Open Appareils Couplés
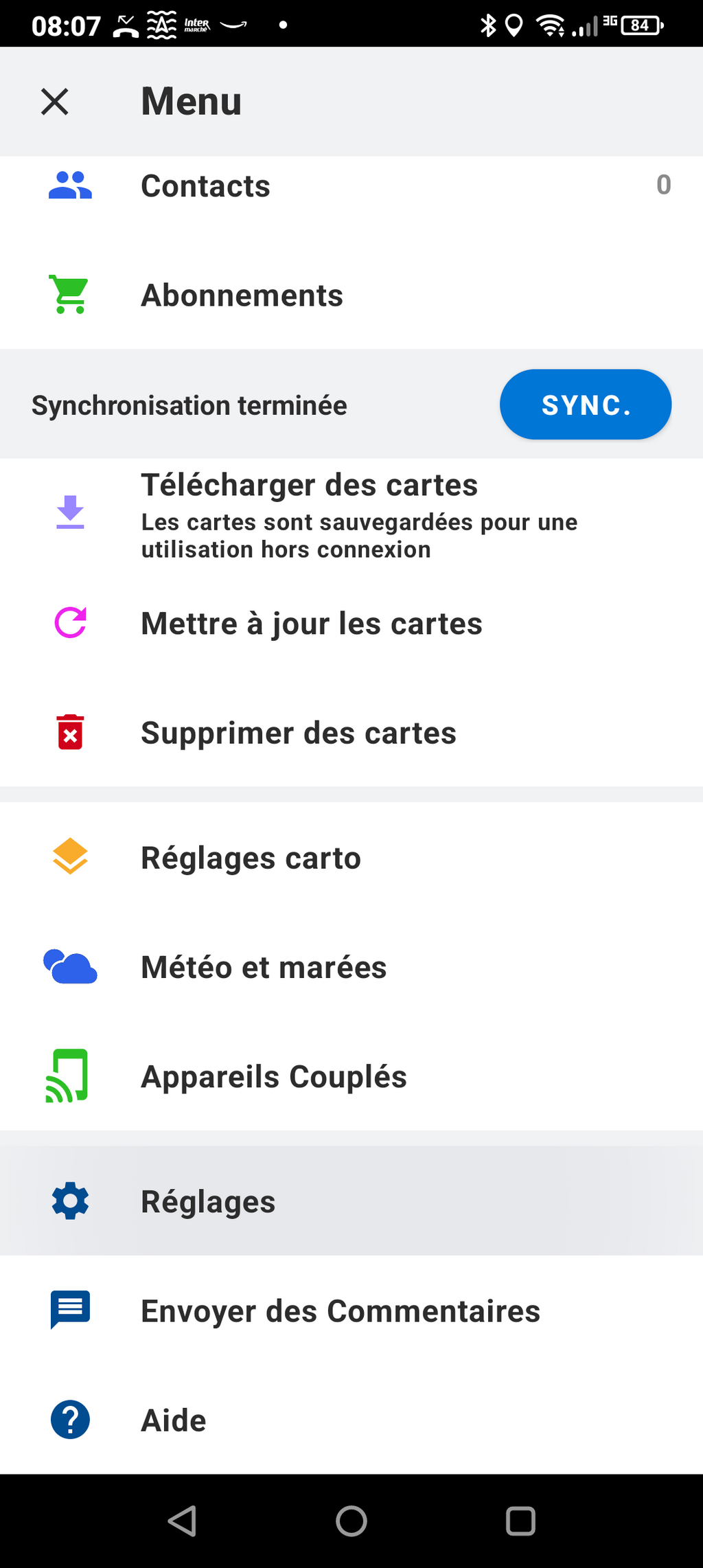This screenshot has height=1568, width=703. pos(351,1076)
